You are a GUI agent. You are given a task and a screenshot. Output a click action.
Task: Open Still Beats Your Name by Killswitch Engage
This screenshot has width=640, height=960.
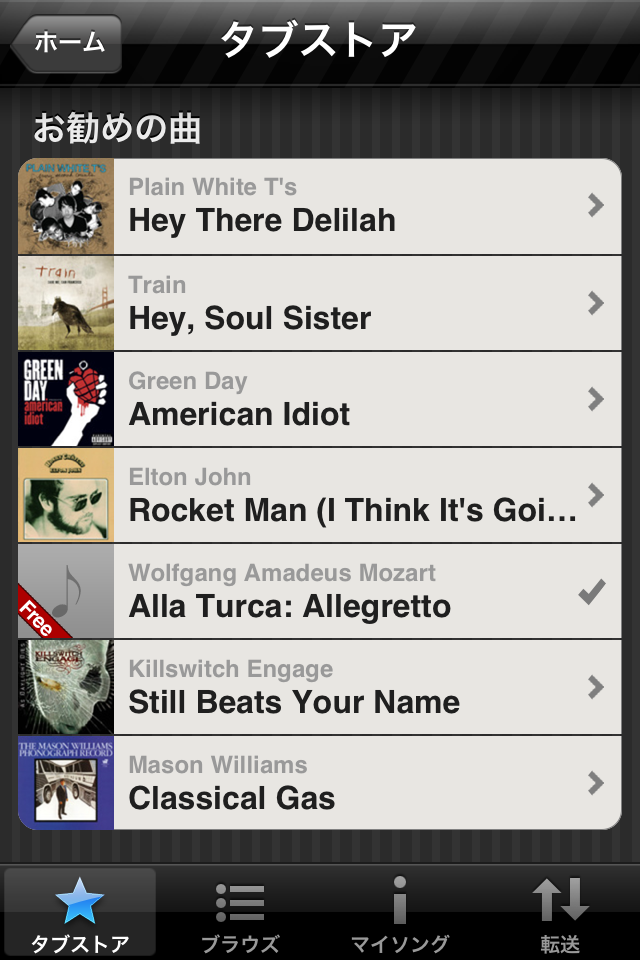coord(320,687)
